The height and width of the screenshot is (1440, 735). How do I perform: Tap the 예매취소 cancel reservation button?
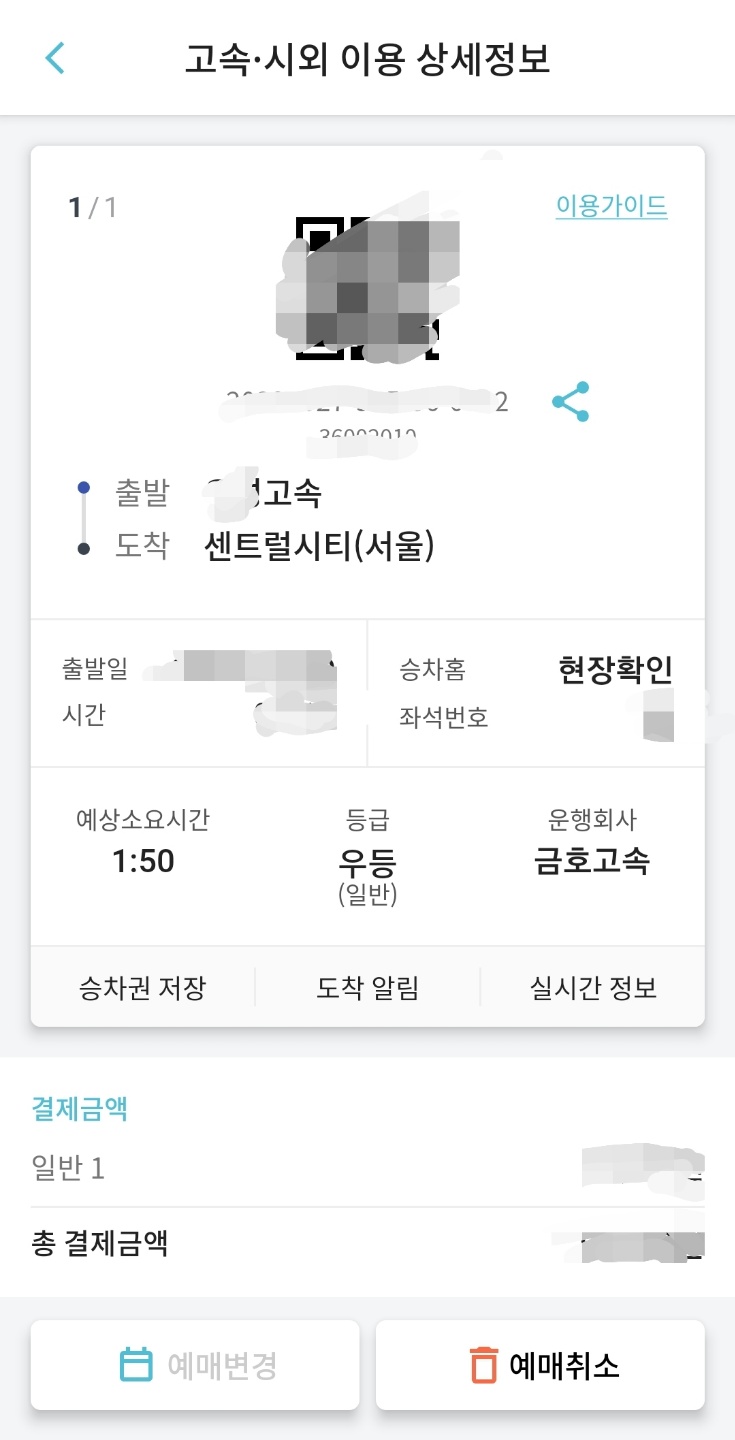[x=539, y=1364]
